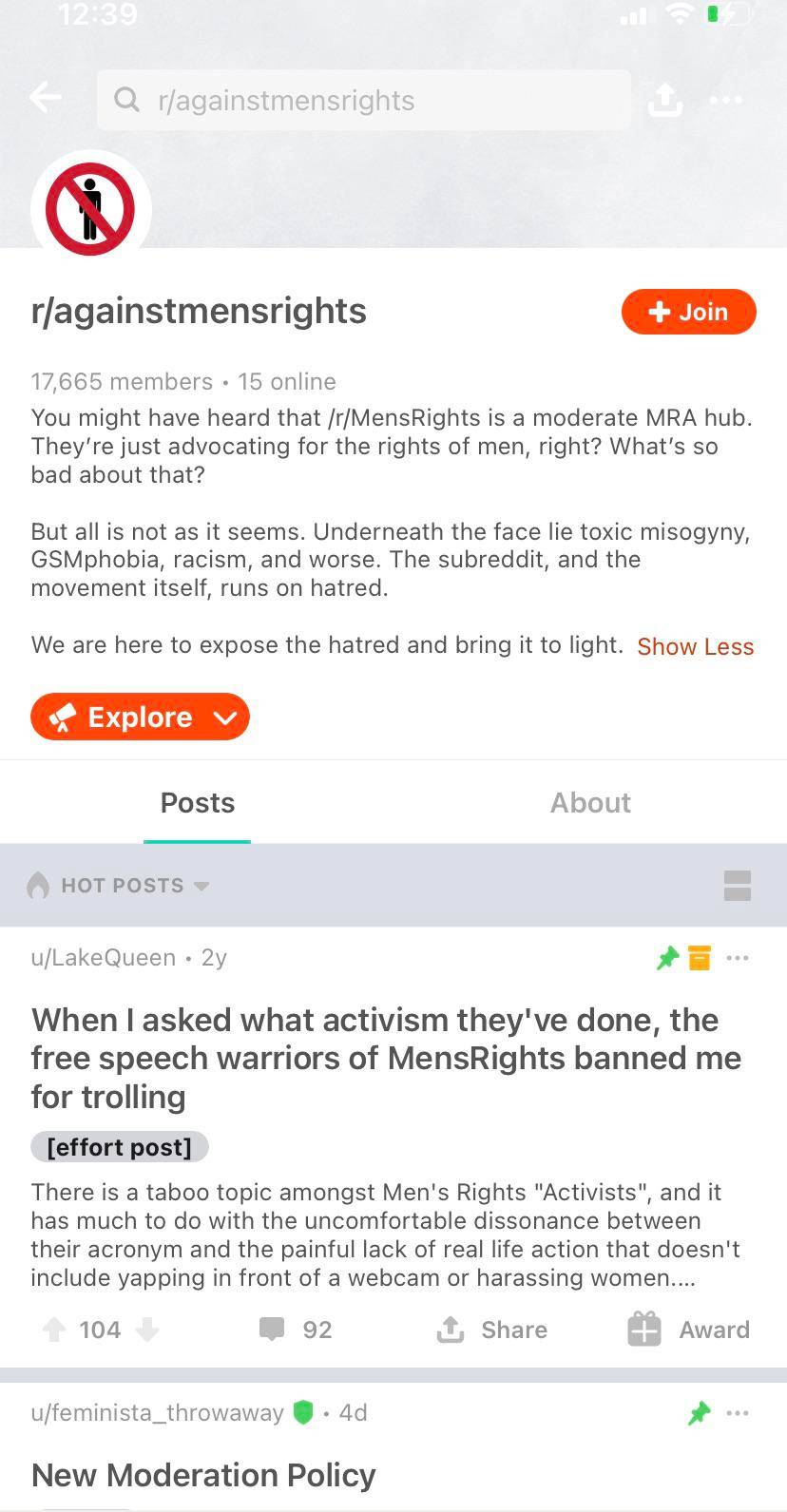The width and height of the screenshot is (787, 1512).
Task: Open the free speech warriors post
Action: coord(386,1058)
